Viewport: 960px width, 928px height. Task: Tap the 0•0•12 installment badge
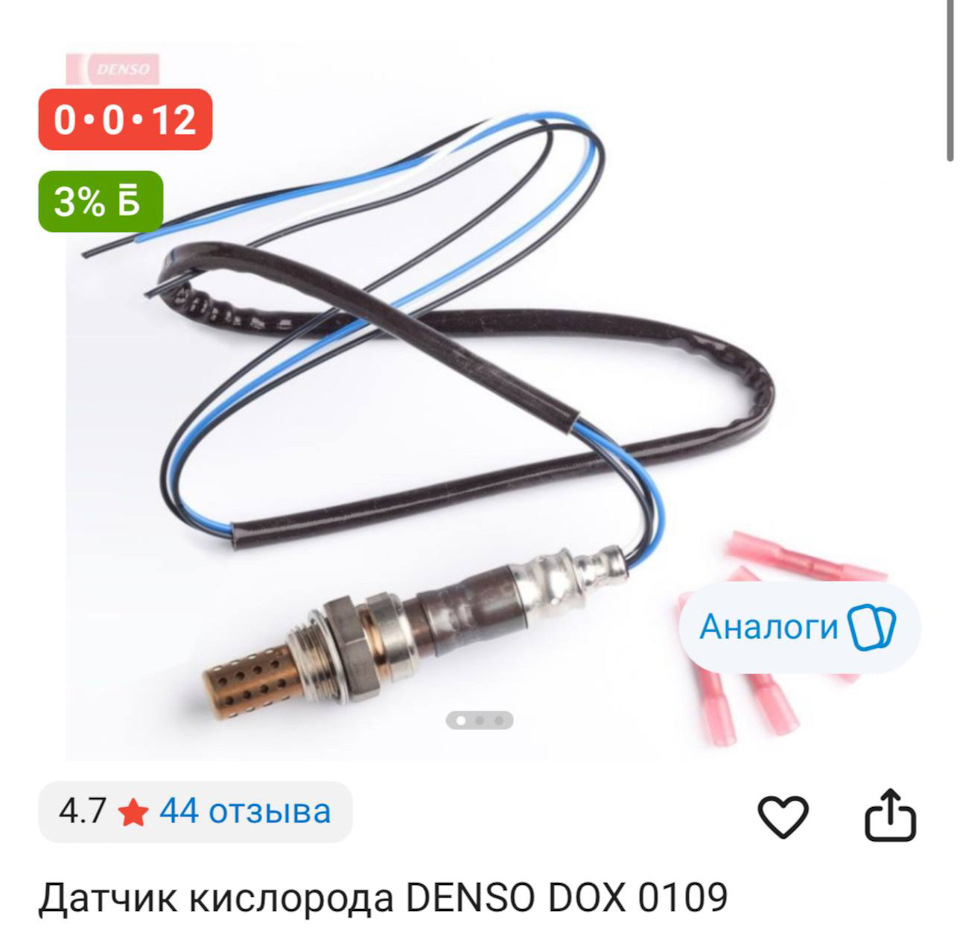click(x=125, y=120)
